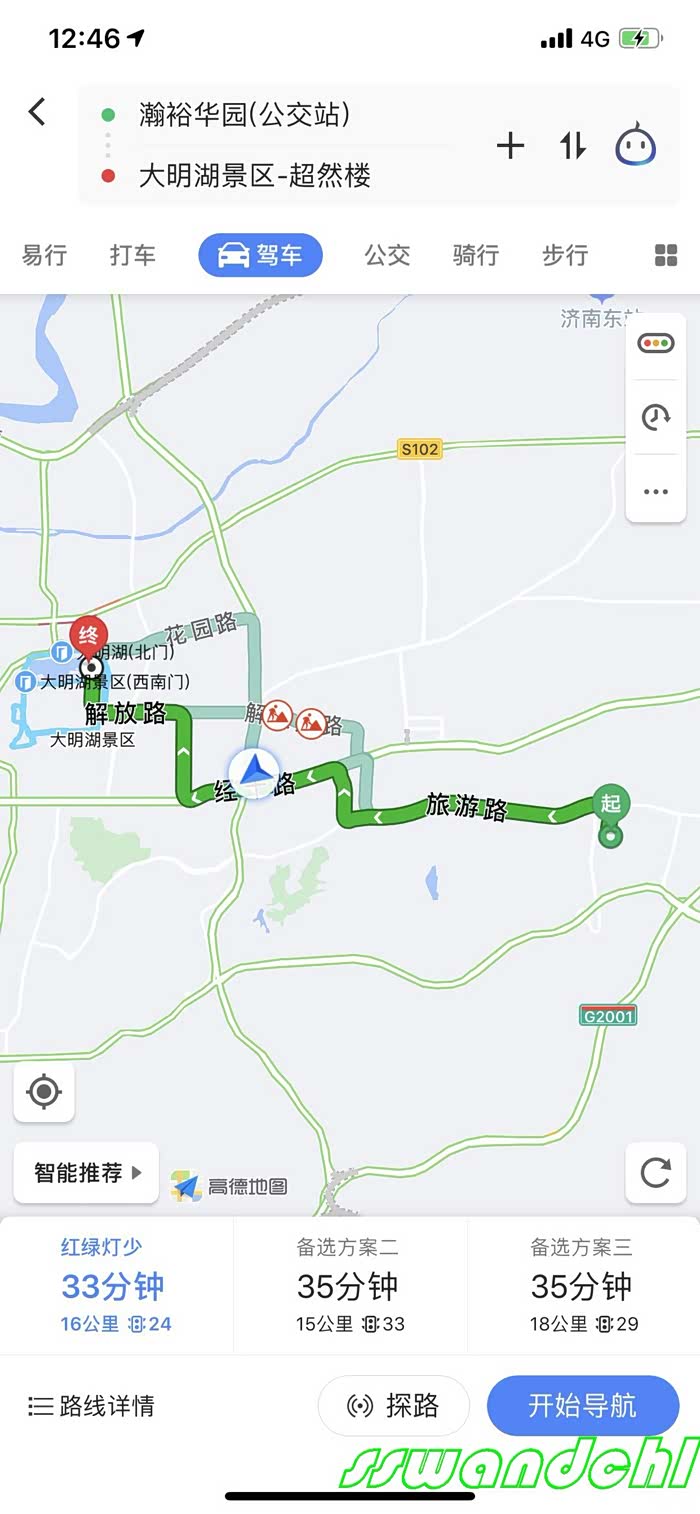The height and width of the screenshot is (1514, 700).
Task: Expand the 智能推荐 route preference
Action: (87, 1172)
